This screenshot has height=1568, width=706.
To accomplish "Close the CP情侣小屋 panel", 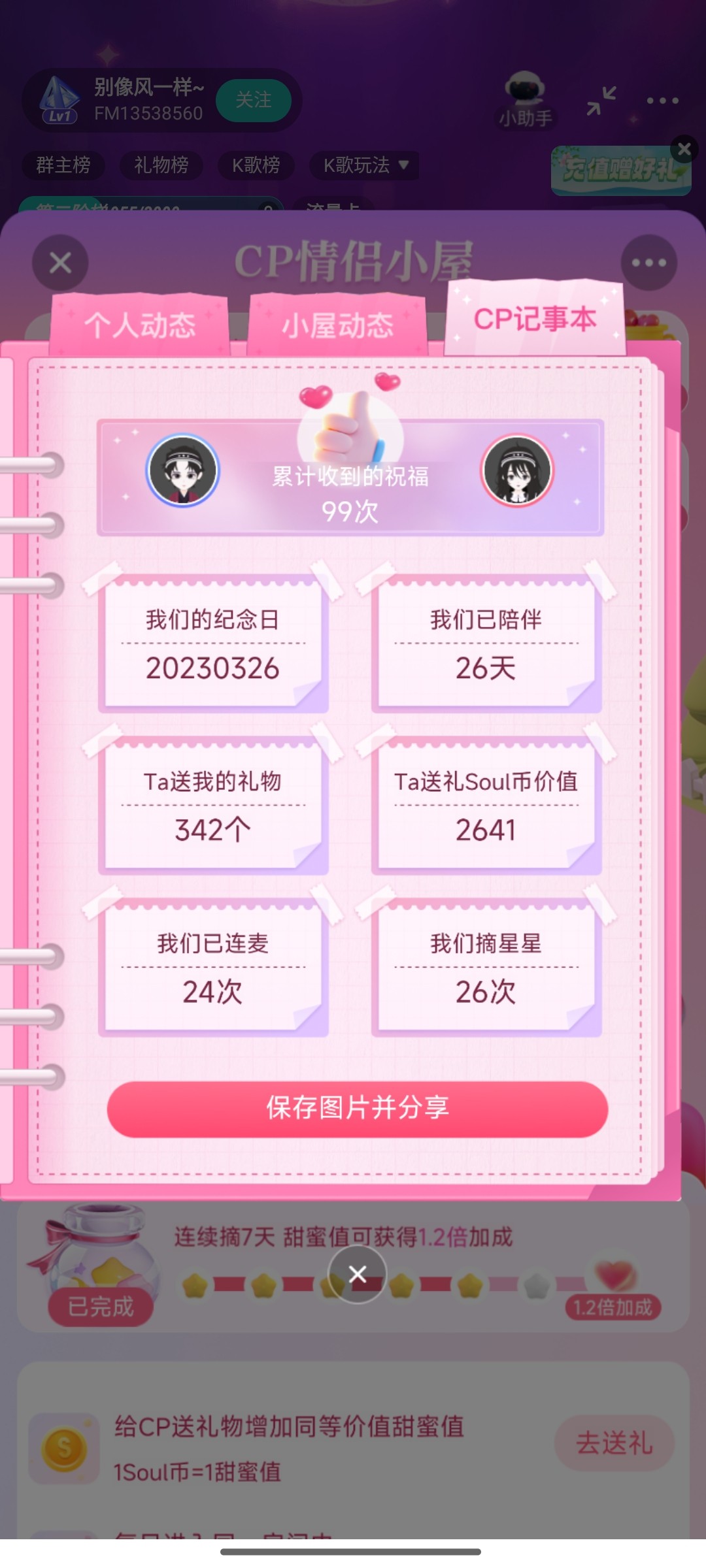I will click(60, 263).
